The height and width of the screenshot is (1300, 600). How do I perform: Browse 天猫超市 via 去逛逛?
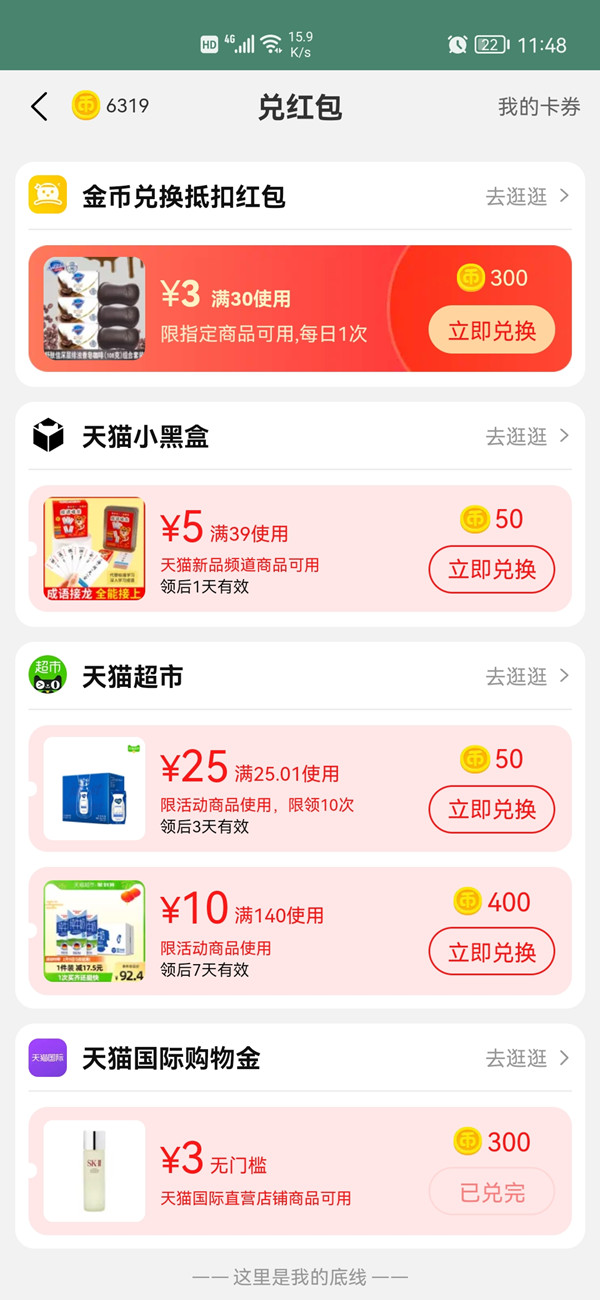(x=527, y=677)
